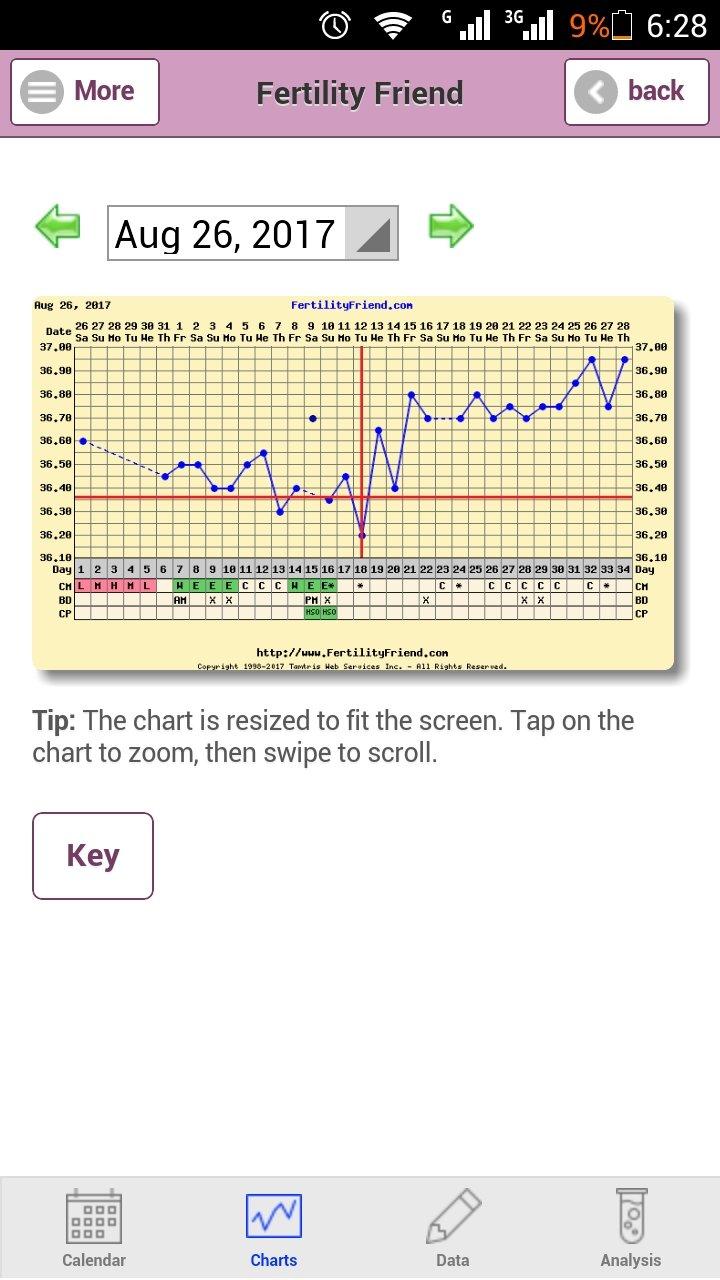The height and width of the screenshot is (1280, 720).
Task: Open the chart Key
Action: pyautogui.click(x=93, y=856)
